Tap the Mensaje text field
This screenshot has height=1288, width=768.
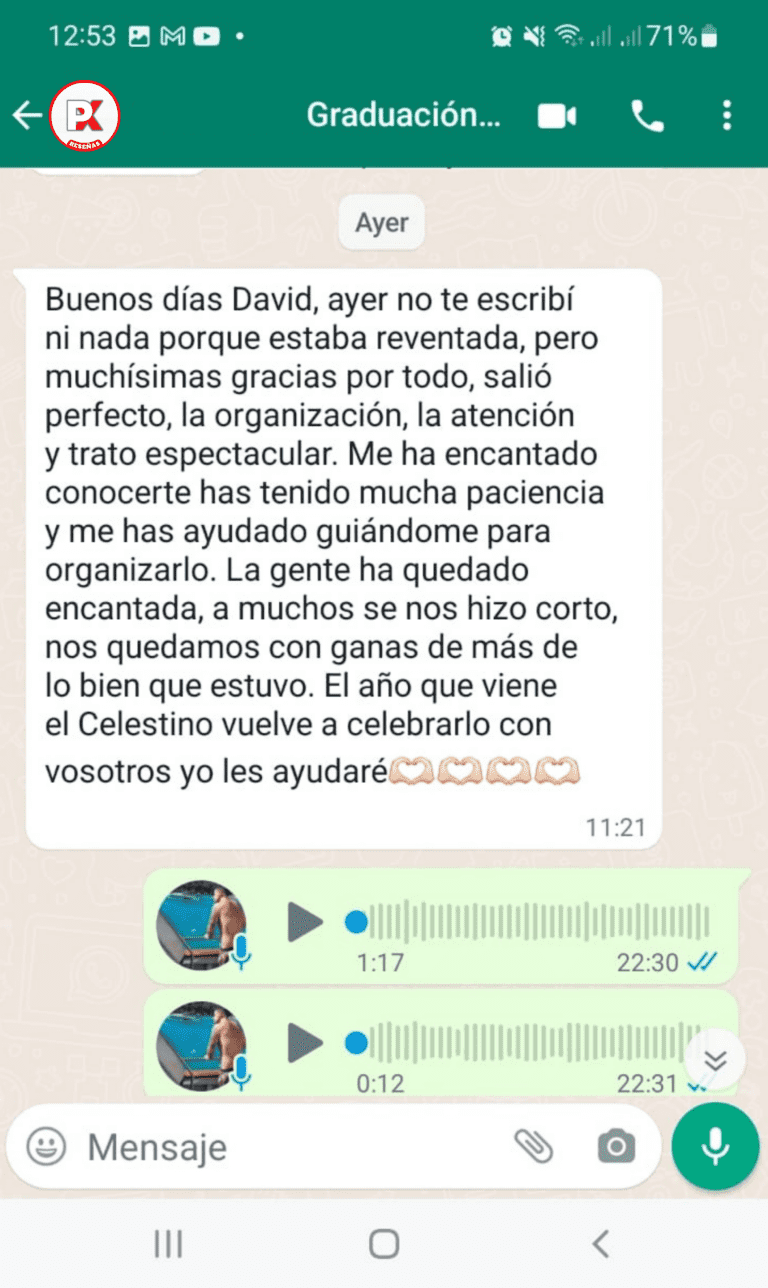(x=290, y=1146)
